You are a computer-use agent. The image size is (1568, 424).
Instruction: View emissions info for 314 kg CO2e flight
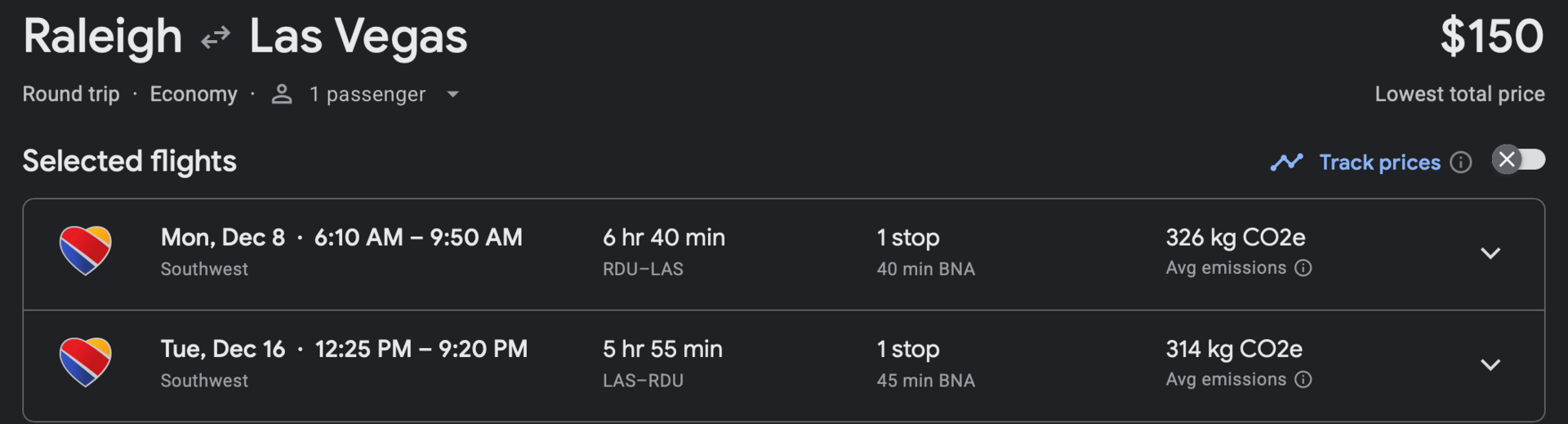coord(1303,380)
